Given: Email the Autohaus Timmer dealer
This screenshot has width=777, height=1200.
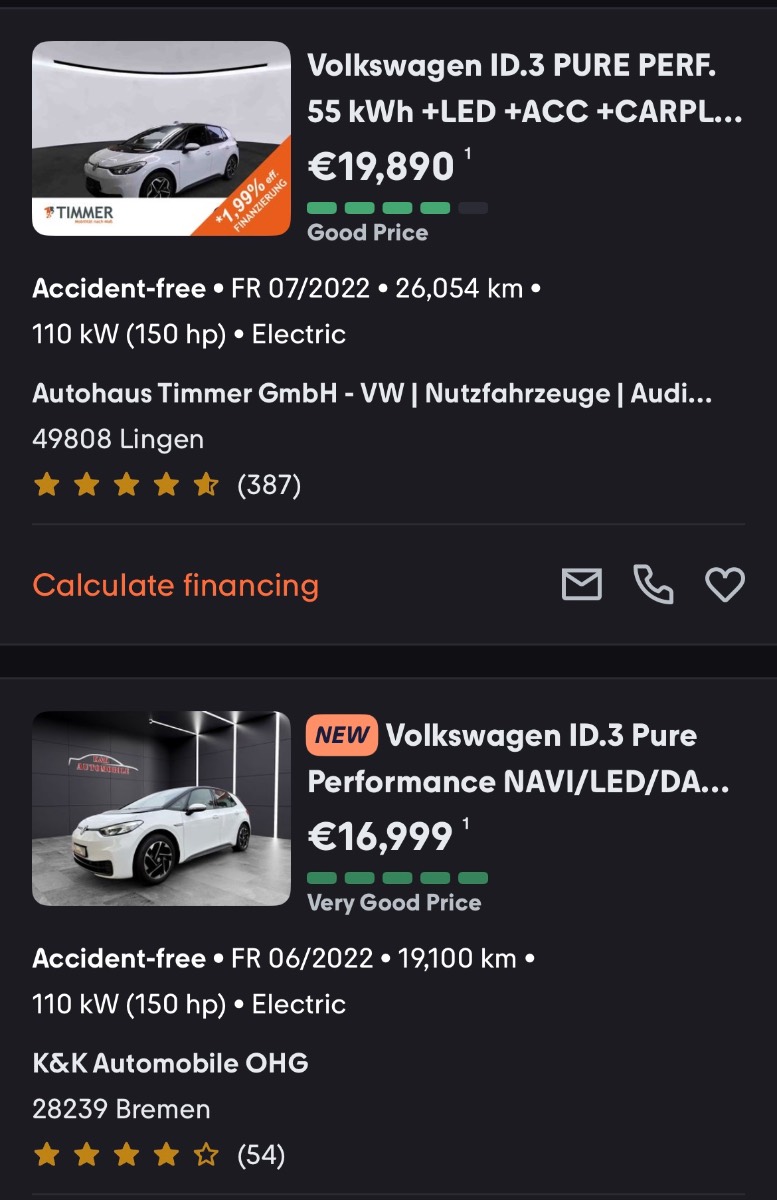Looking at the screenshot, I should [x=582, y=585].
